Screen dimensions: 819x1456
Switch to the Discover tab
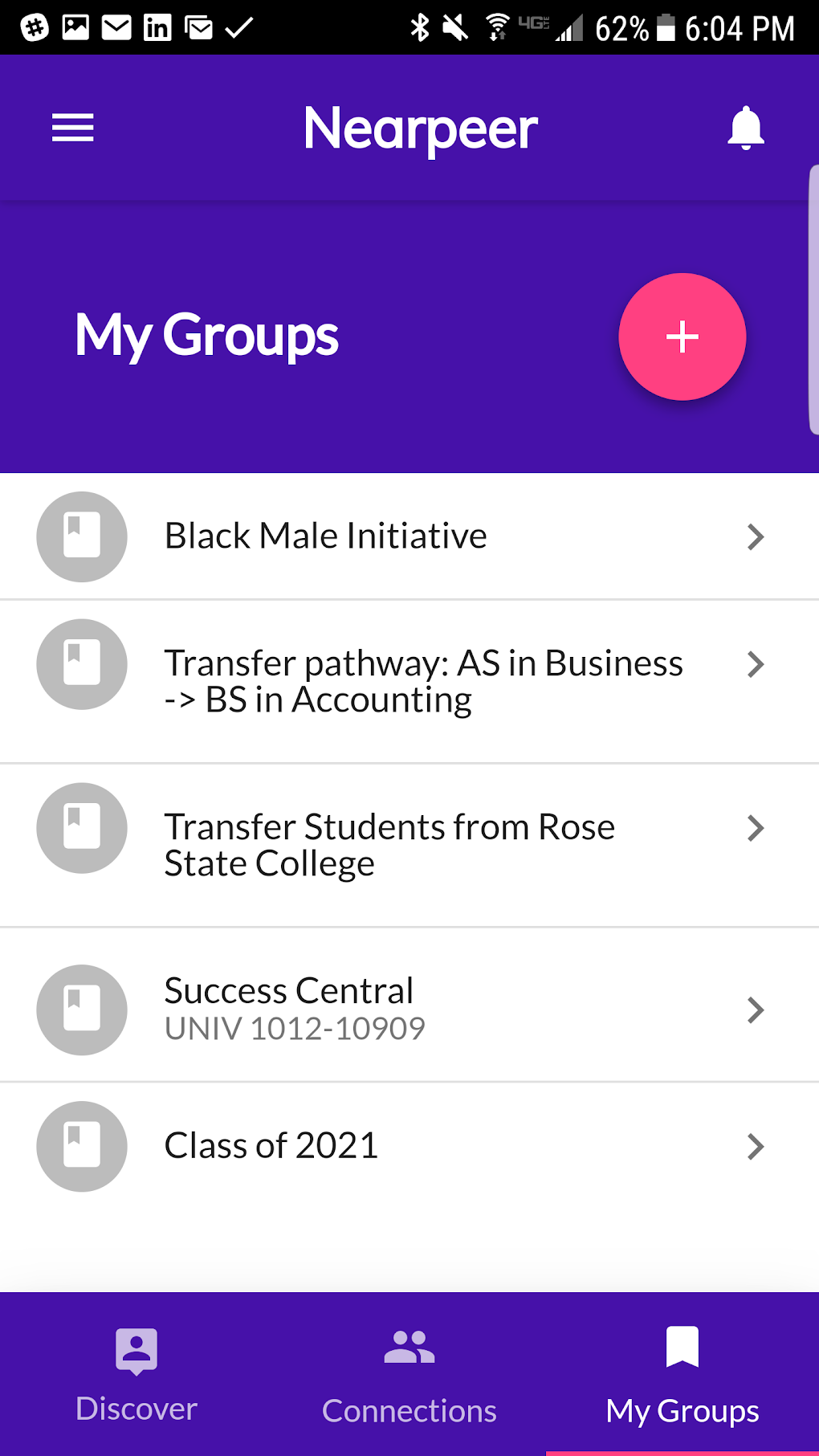(136, 1375)
